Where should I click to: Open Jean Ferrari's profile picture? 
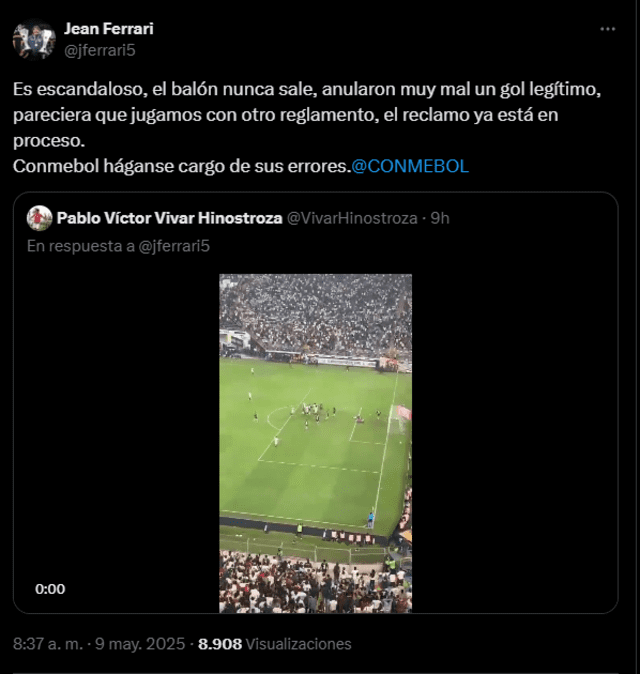[x=33, y=39]
